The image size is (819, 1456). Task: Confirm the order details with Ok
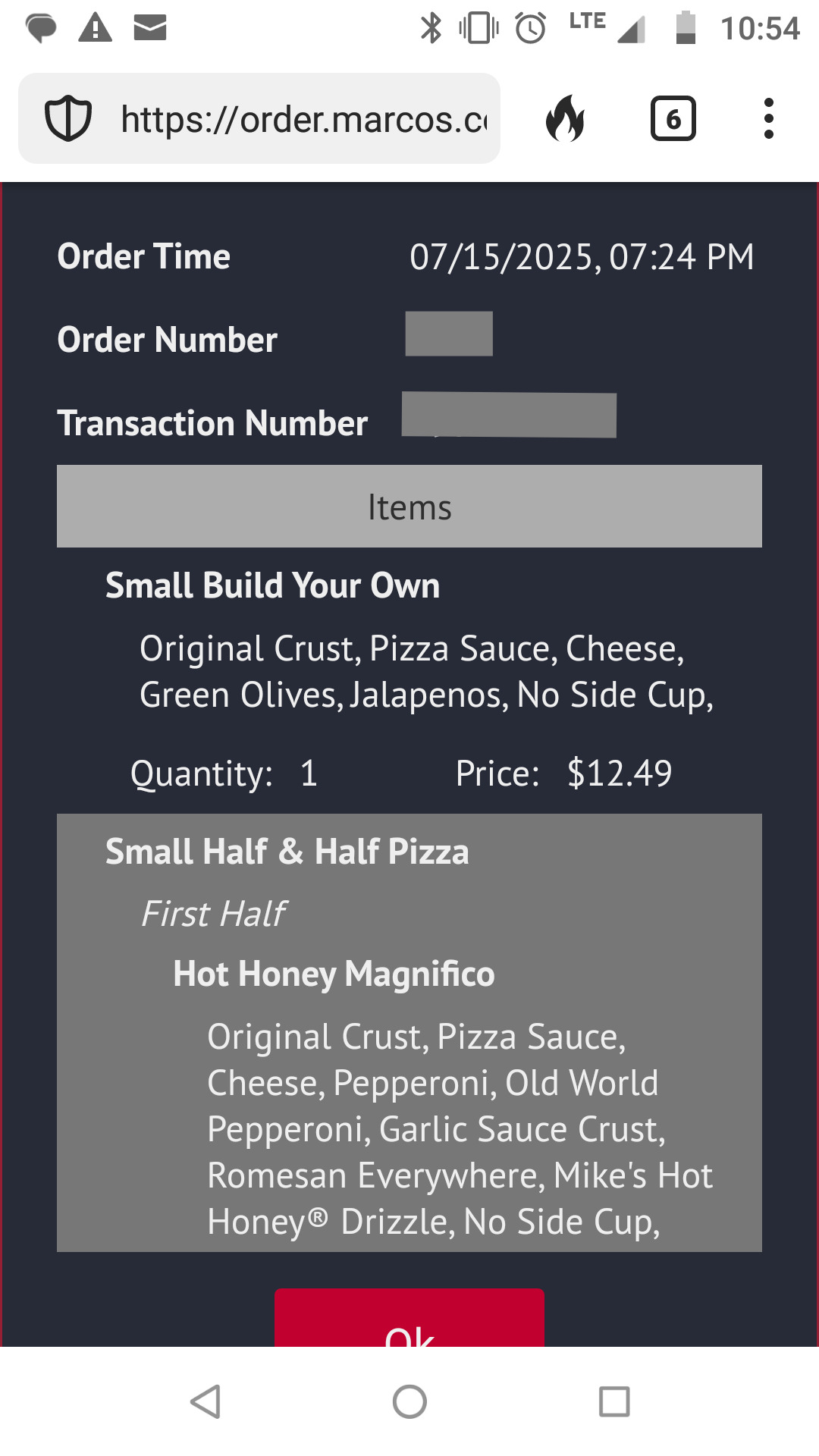pyautogui.click(x=409, y=1321)
